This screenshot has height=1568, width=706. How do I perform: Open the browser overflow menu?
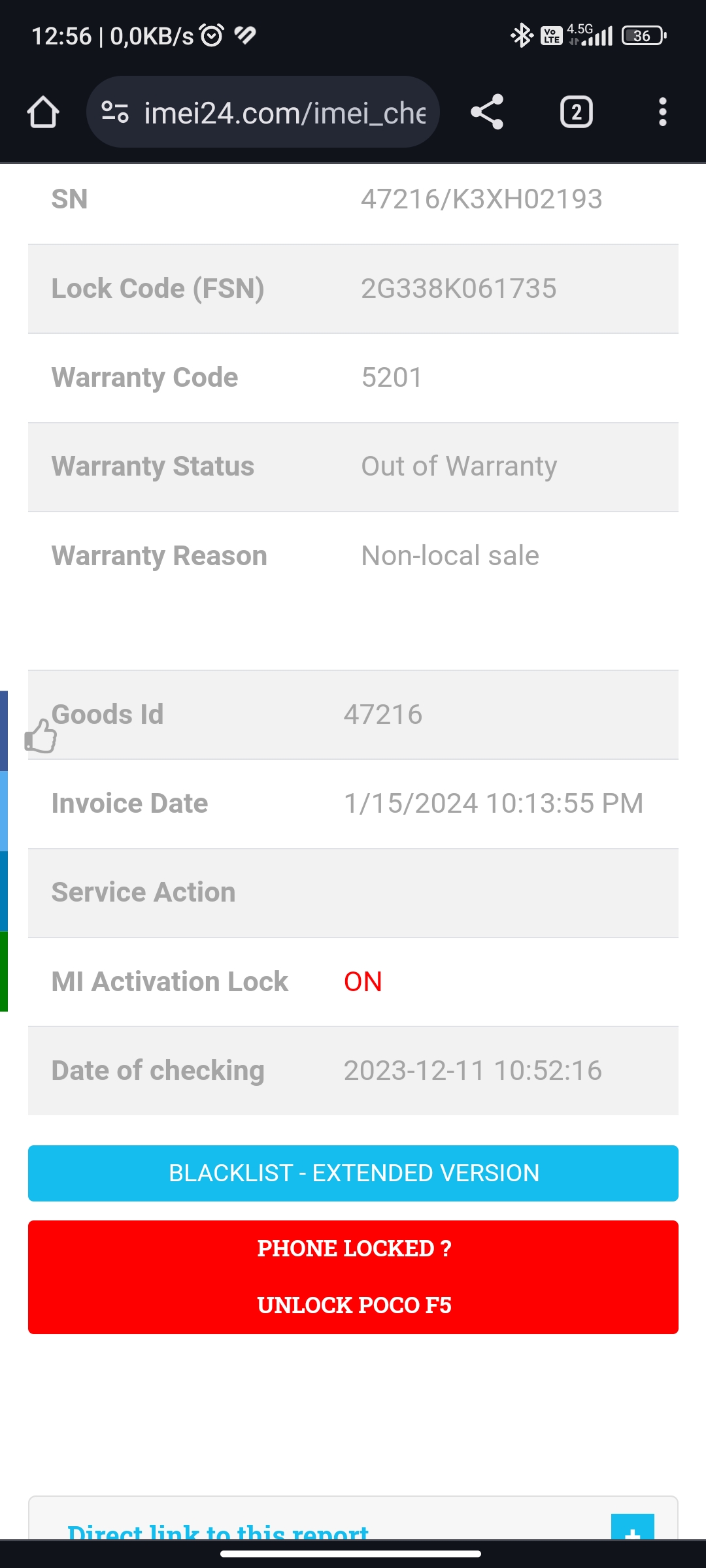click(x=662, y=112)
